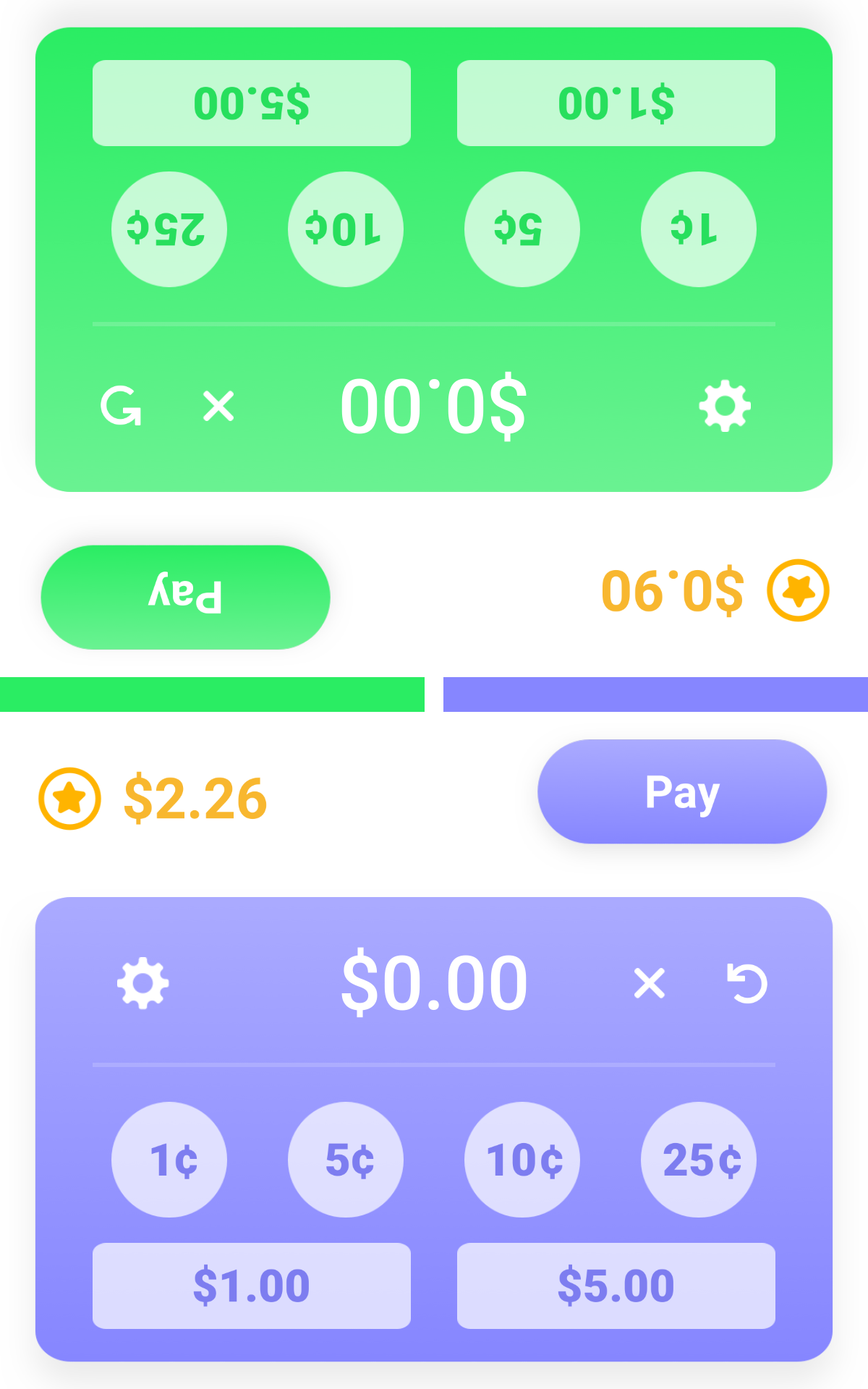Add a 25¢ coin on the purple panel

point(698,1160)
